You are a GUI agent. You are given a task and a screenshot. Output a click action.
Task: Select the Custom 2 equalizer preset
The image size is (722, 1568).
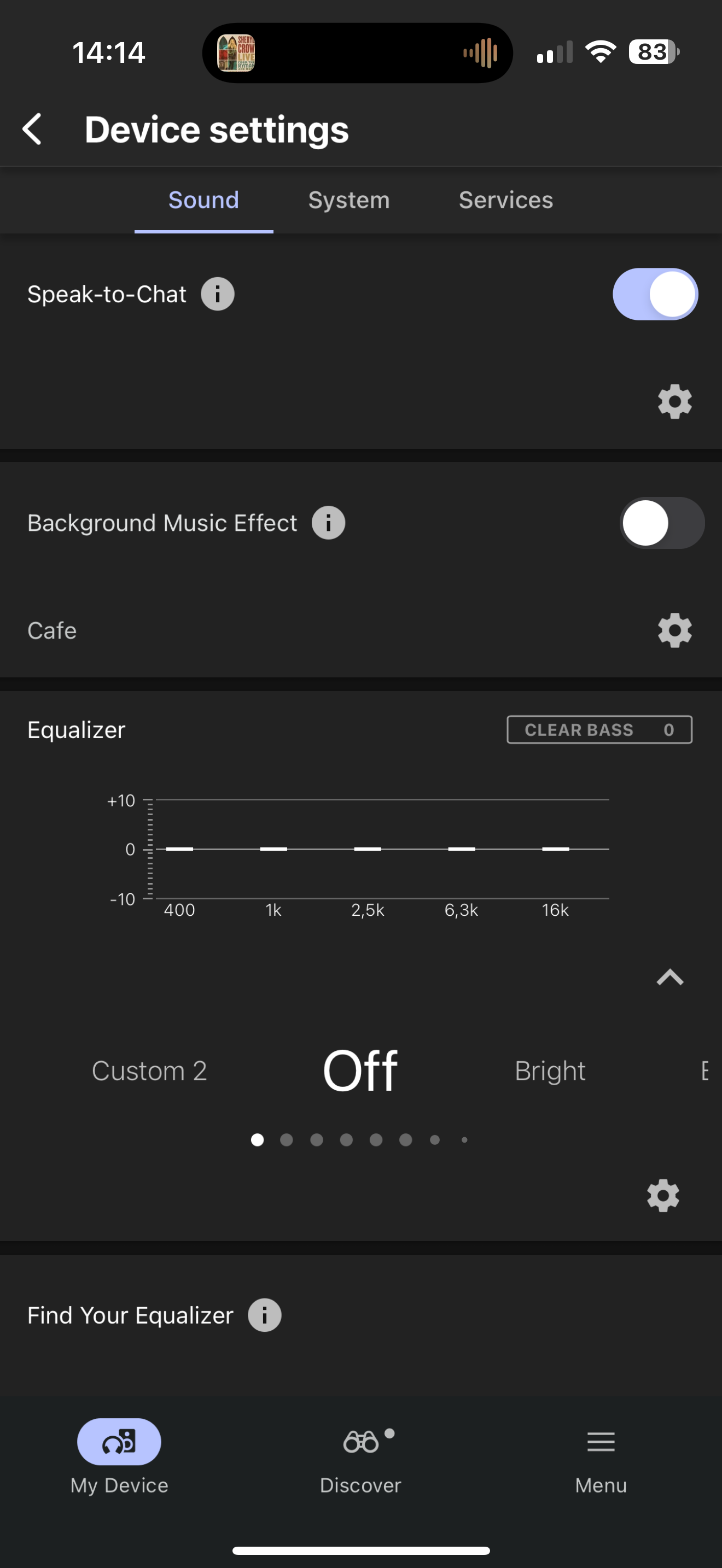point(149,1070)
